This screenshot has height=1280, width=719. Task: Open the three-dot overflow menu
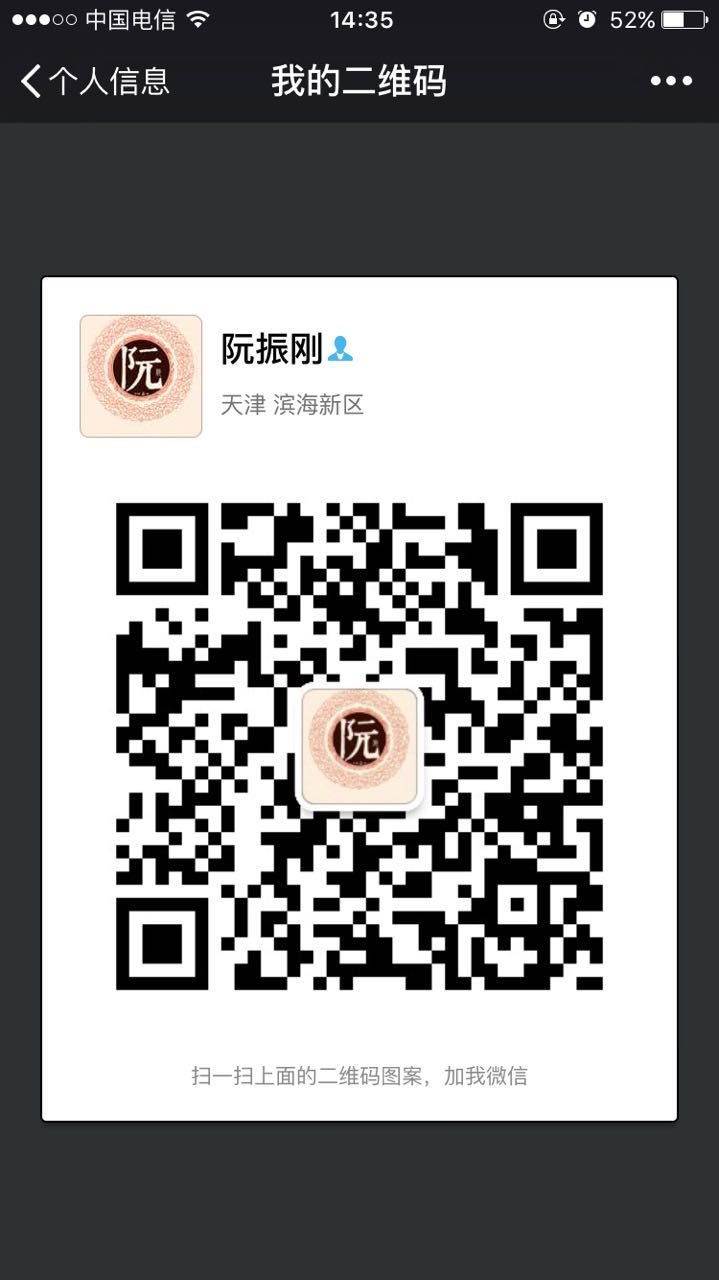tap(671, 81)
